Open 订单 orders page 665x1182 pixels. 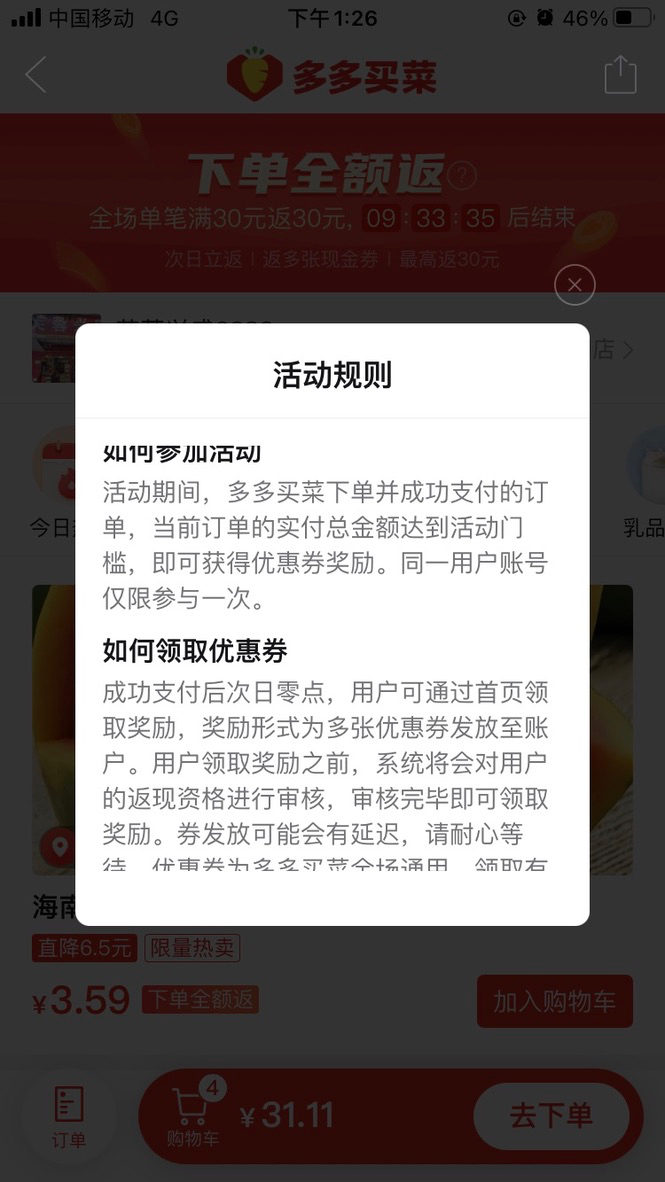[x=69, y=1117]
